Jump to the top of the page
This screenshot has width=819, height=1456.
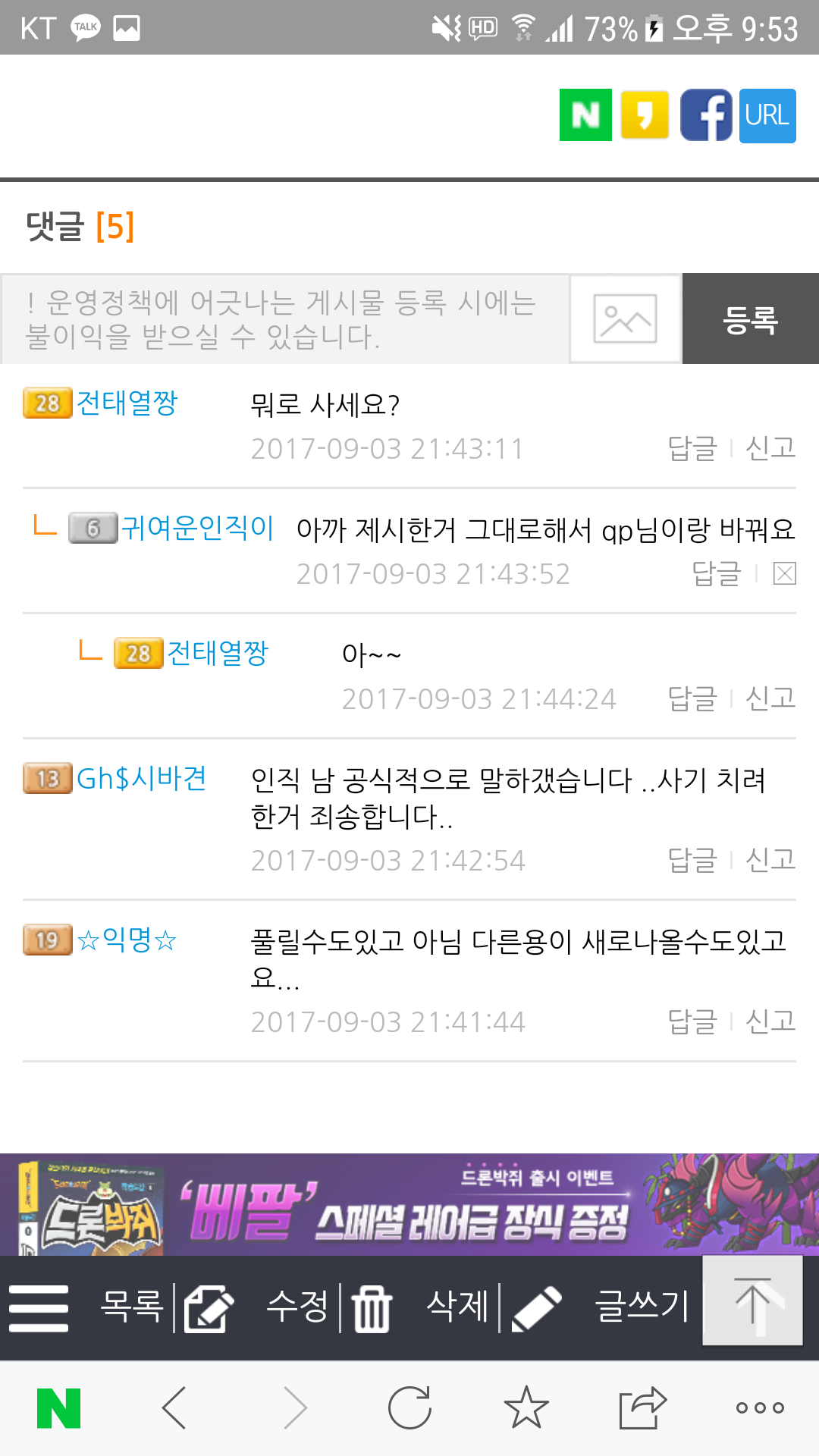[x=752, y=1301]
